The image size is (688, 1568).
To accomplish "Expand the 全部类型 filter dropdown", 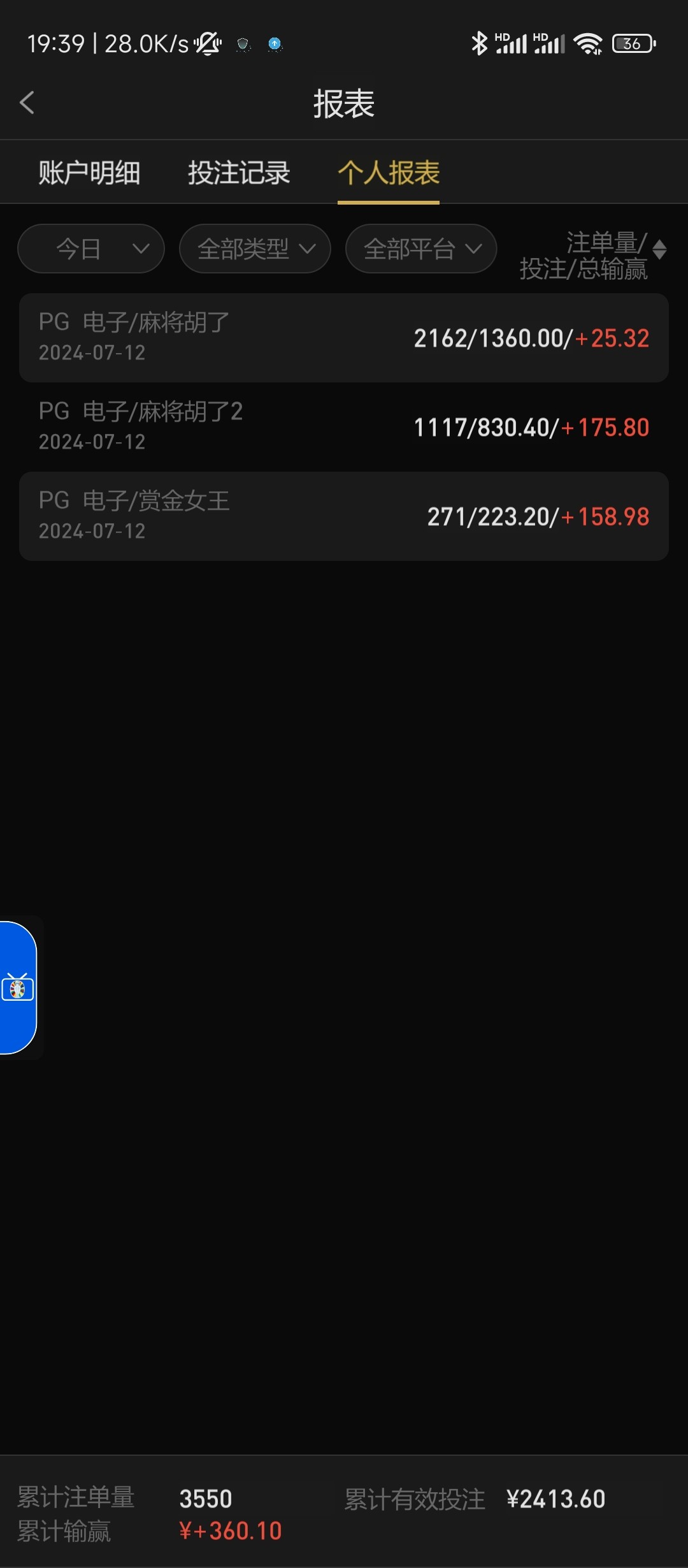I will pos(255,249).
